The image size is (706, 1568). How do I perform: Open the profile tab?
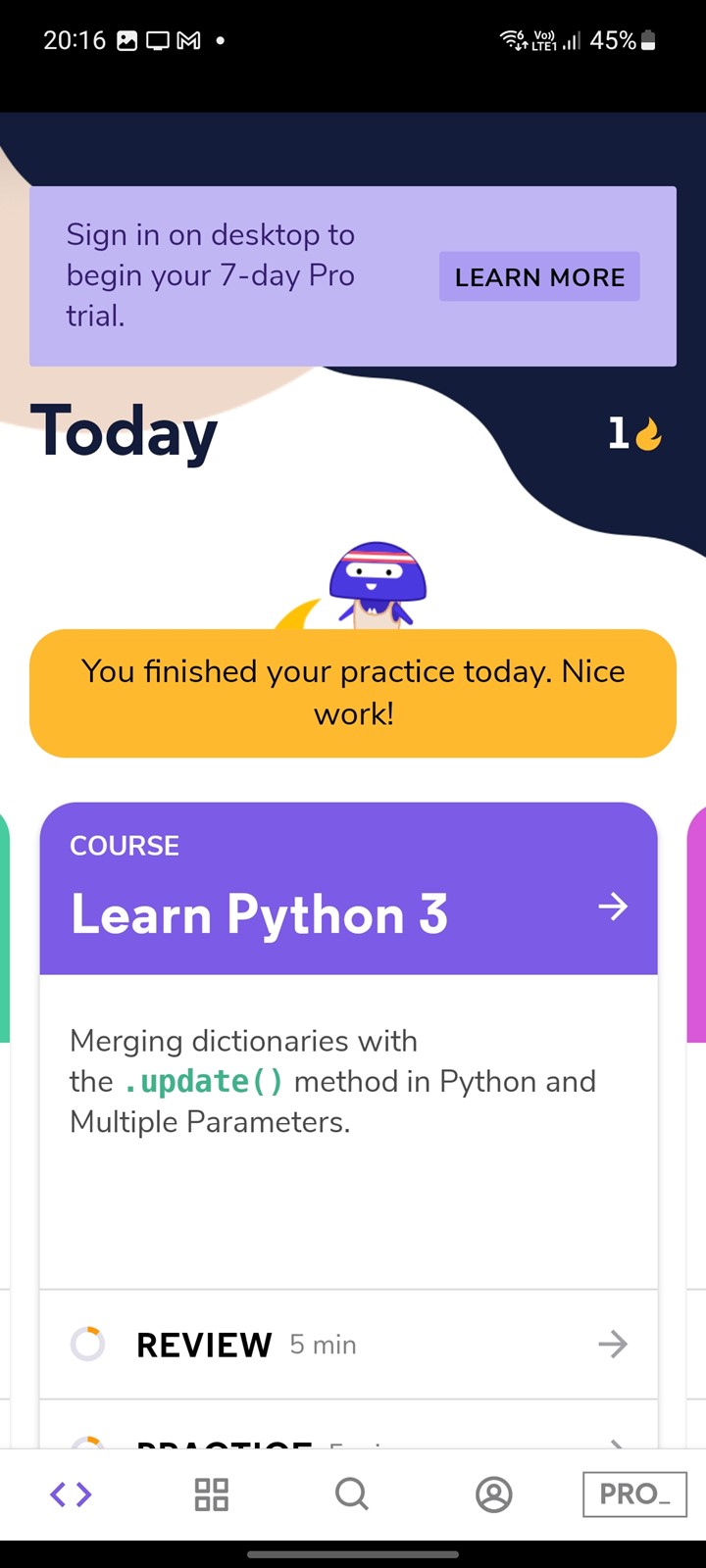494,1494
